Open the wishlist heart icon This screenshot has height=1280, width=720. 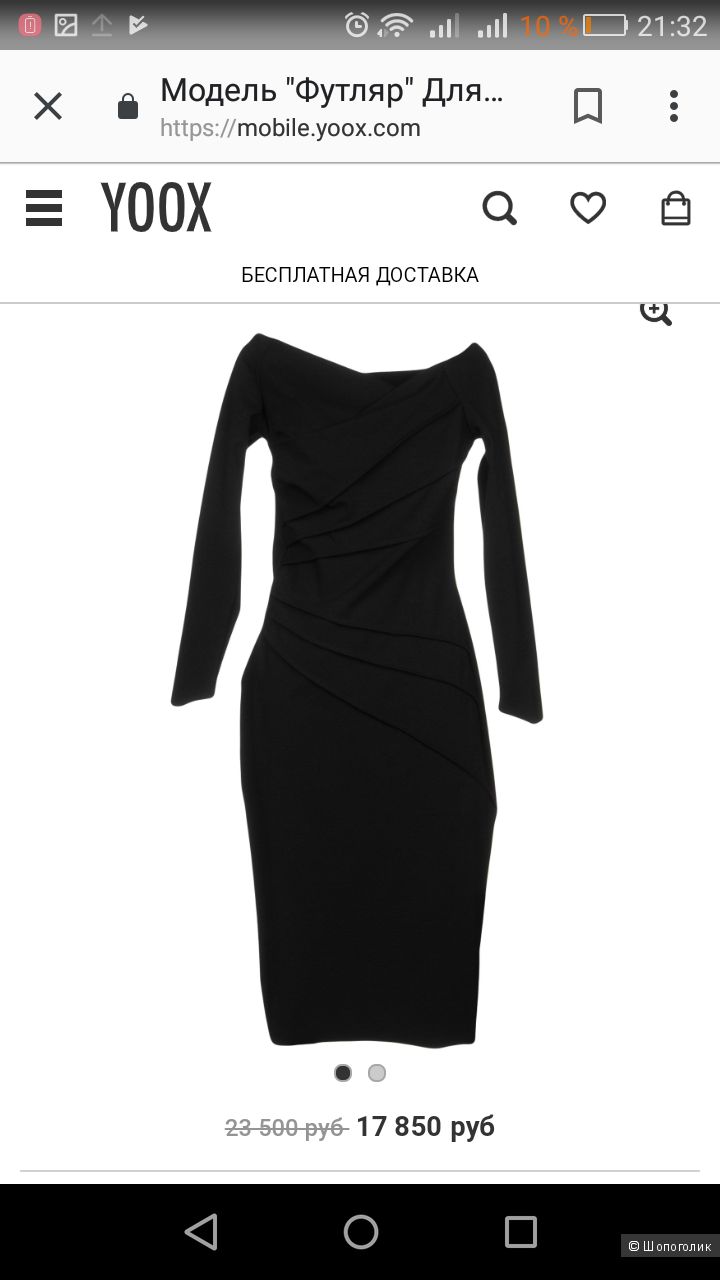[x=588, y=208]
